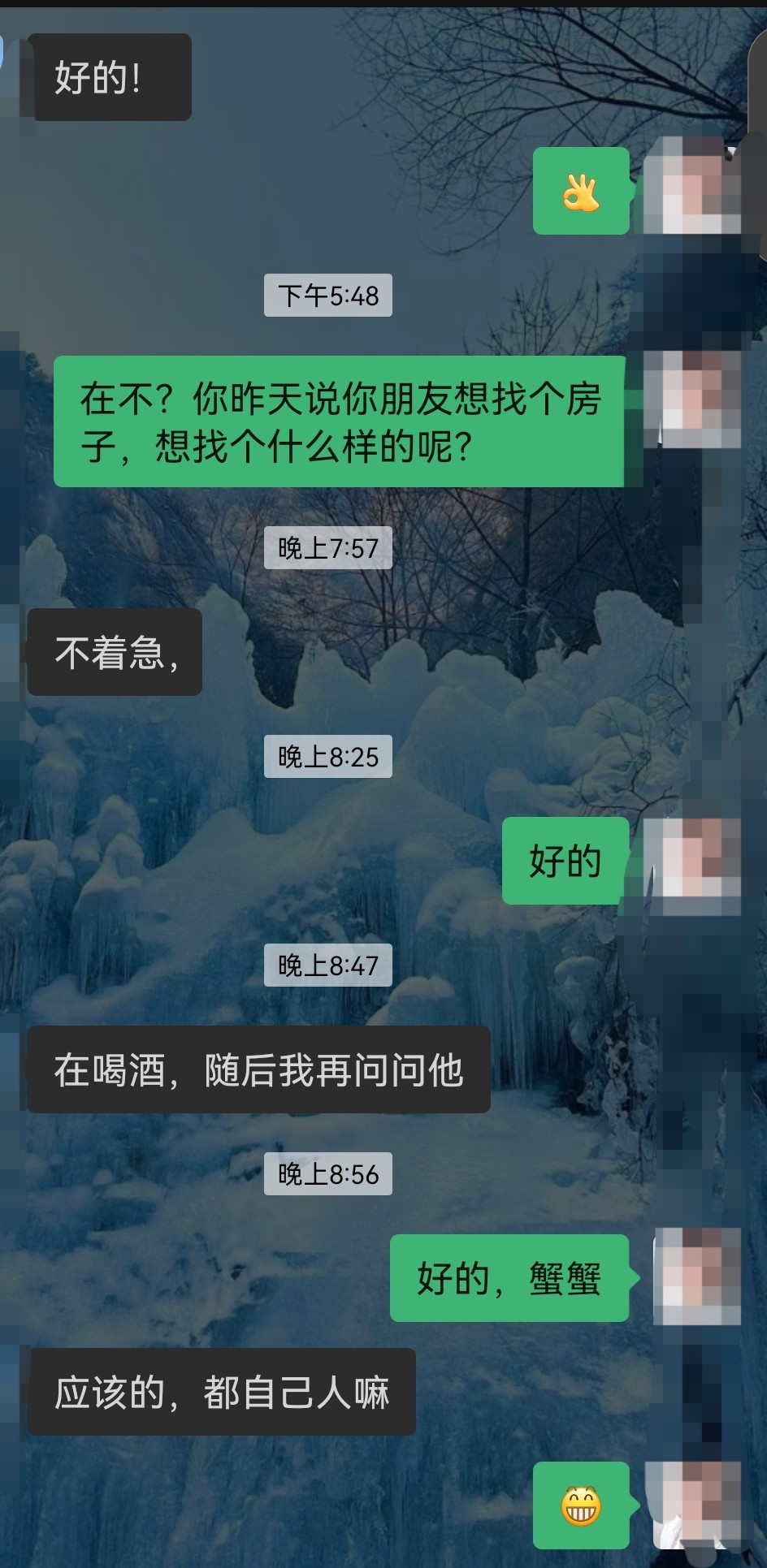Tap the avatar beside the 好的，蟹蟹 message
Viewport: 767px width, 1568px height.
pyautogui.click(x=697, y=1276)
